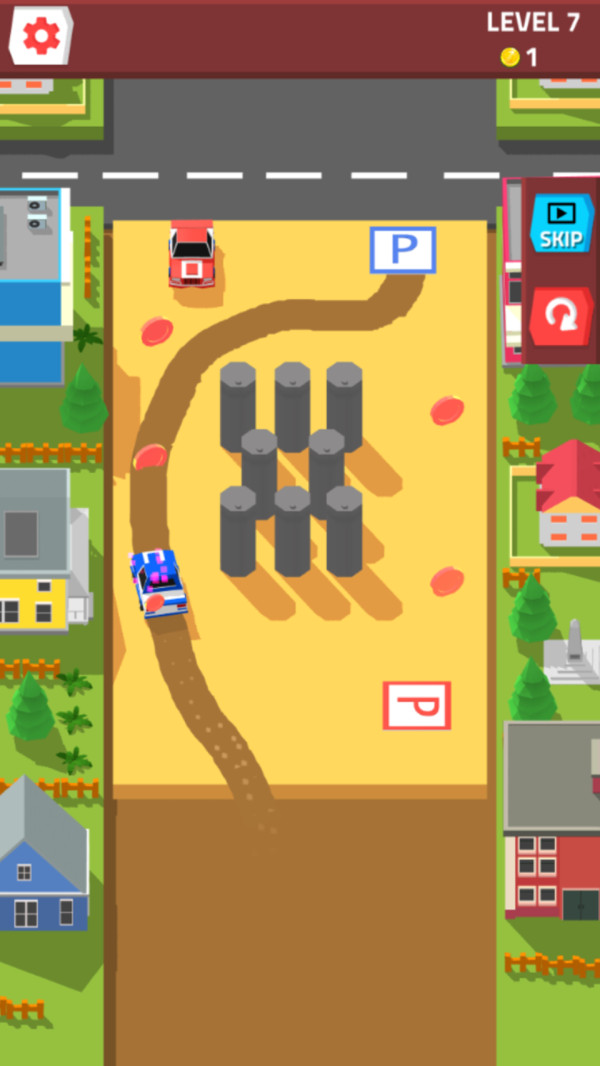Restart the level with the red retry button
The width and height of the screenshot is (600, 1066).
pos(561,316)
